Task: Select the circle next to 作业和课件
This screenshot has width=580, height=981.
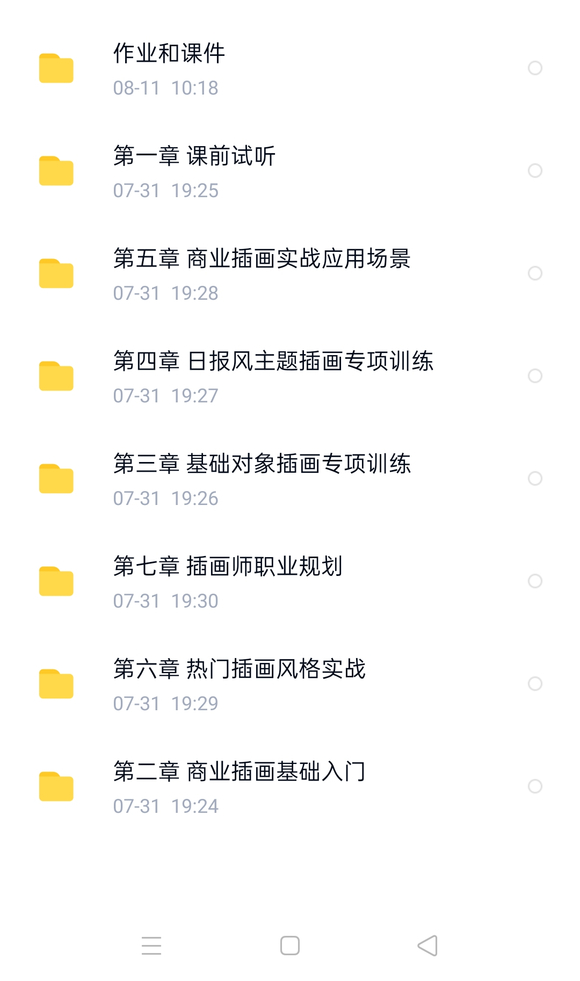Action: pyautogui.click(x=535, y=68)
